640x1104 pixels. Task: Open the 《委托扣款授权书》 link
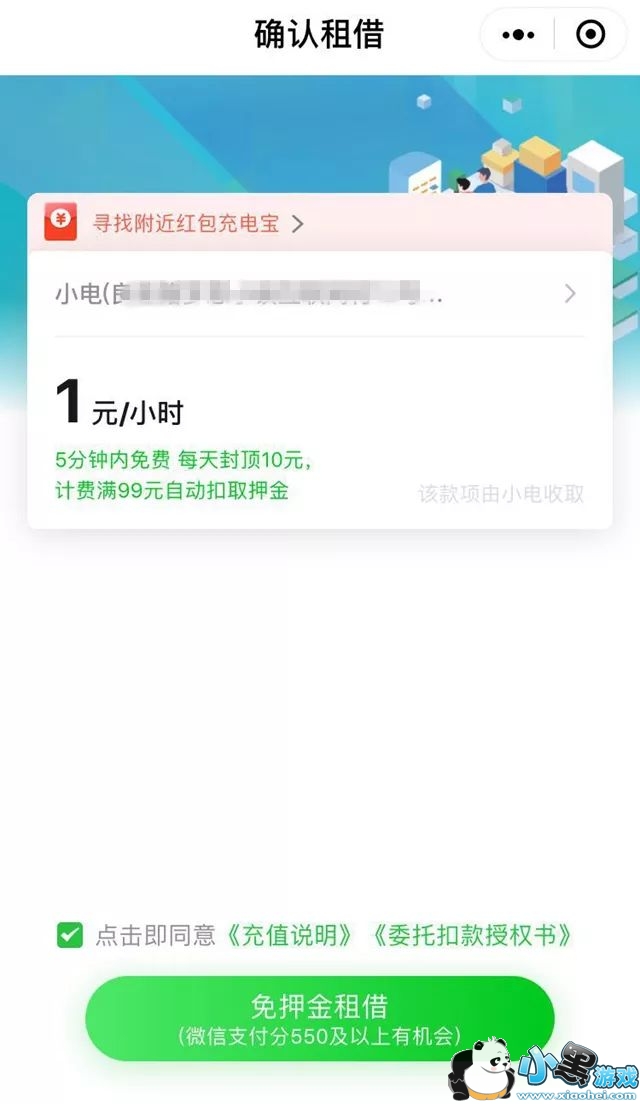(472, 935)
